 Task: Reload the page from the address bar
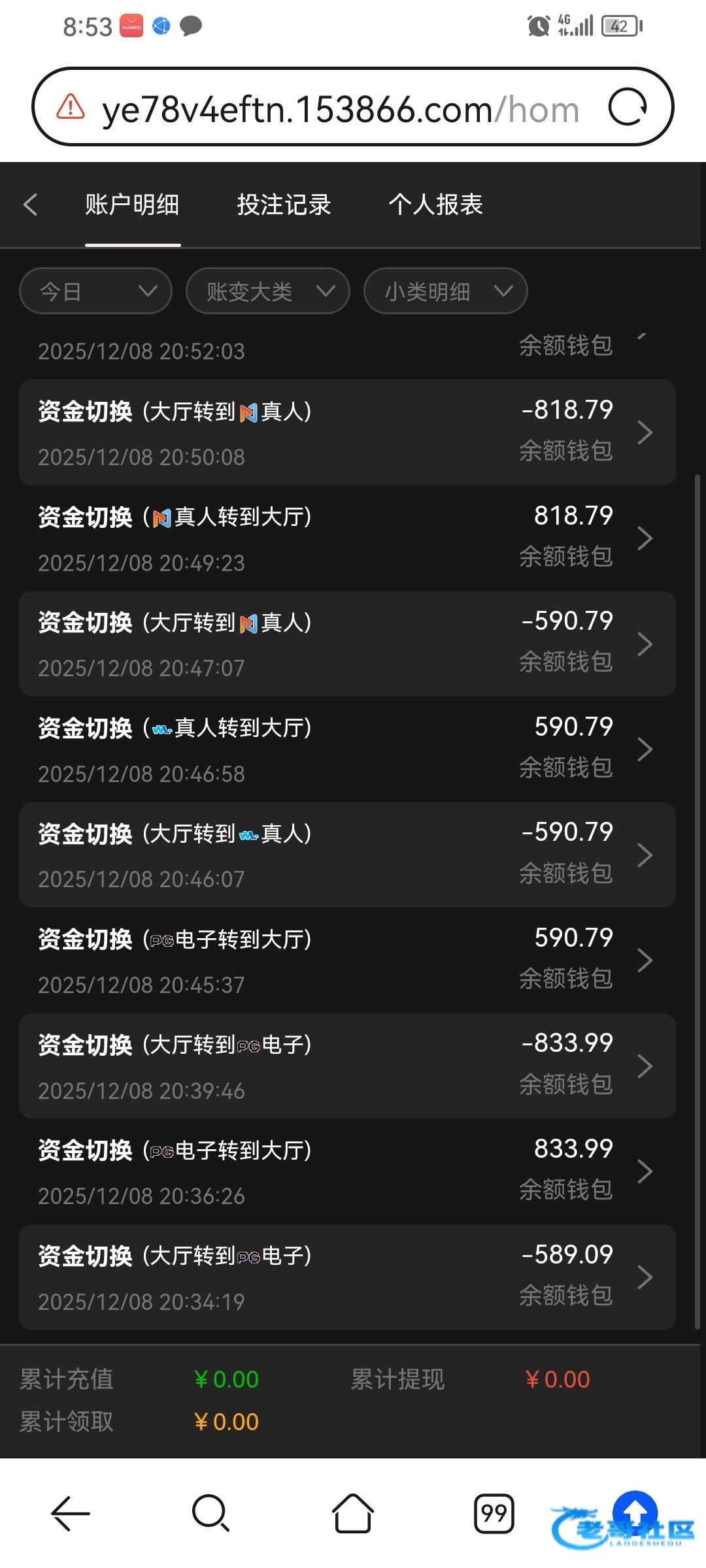[628, 107]
